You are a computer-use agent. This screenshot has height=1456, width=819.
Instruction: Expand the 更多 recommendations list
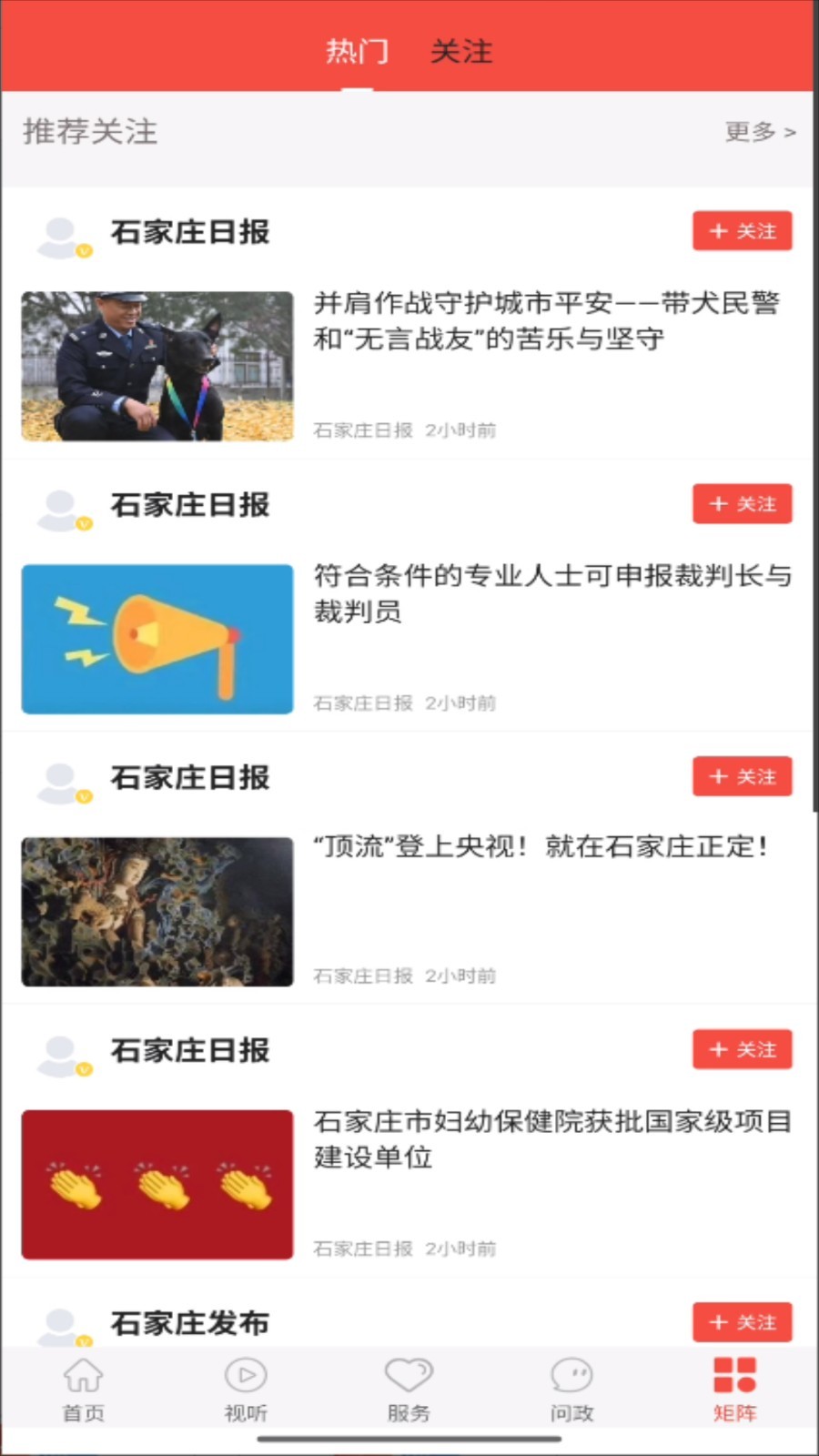pos(751,133)
